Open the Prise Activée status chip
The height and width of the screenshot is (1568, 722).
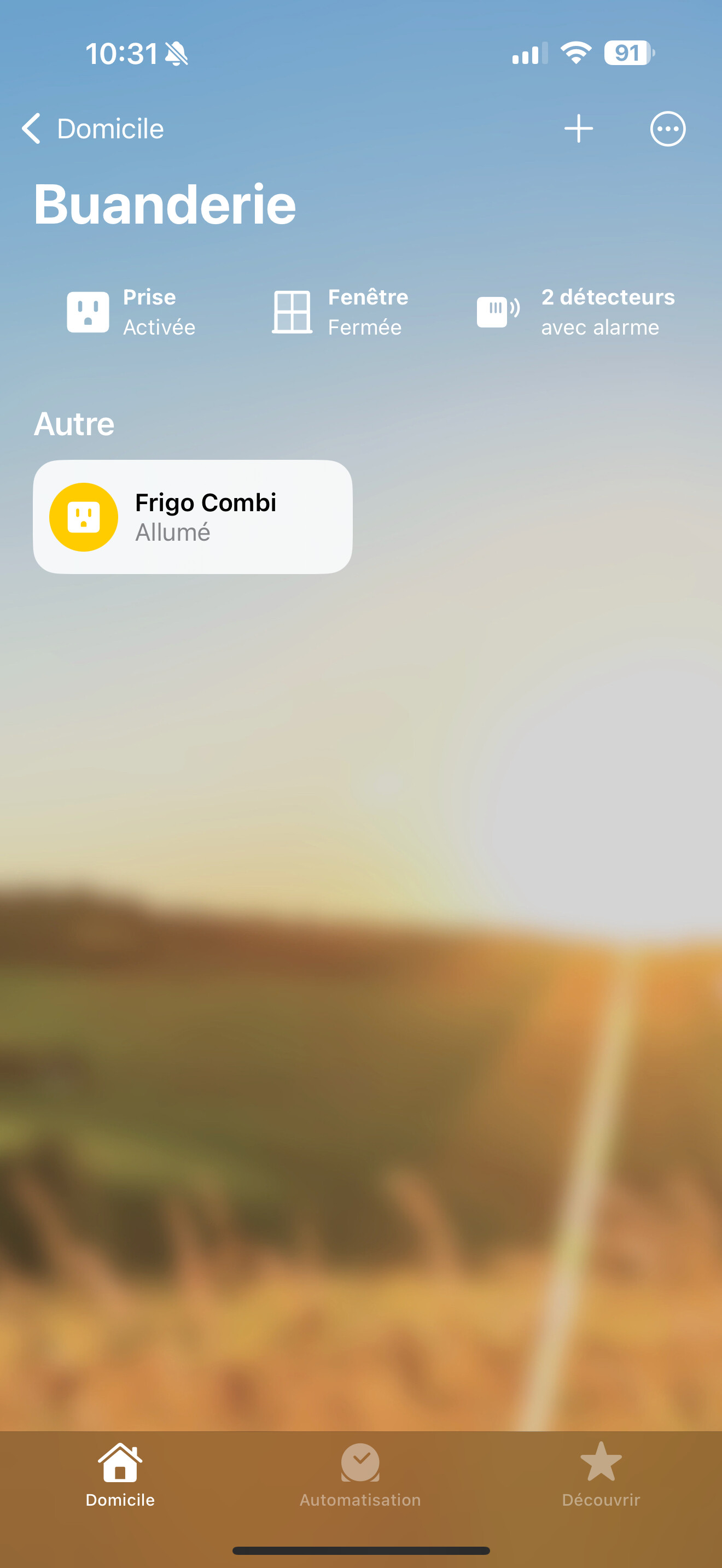pos(131,312)
